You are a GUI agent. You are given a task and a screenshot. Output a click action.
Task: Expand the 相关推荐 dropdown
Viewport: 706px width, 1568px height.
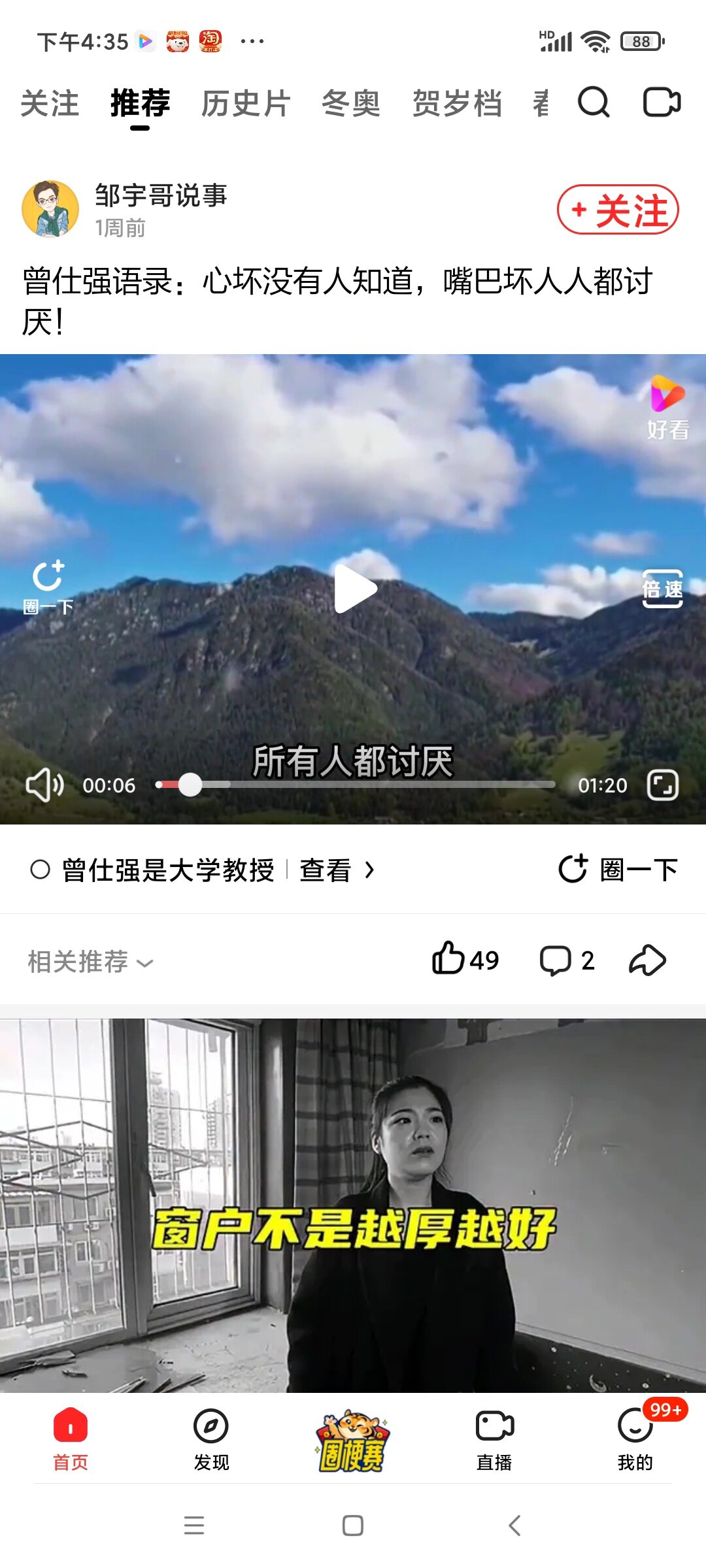click(90, 962)
